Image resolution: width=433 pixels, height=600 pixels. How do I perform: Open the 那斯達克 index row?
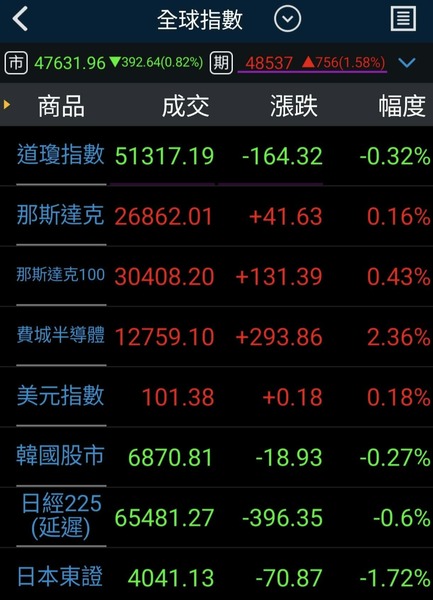[216, 216]
